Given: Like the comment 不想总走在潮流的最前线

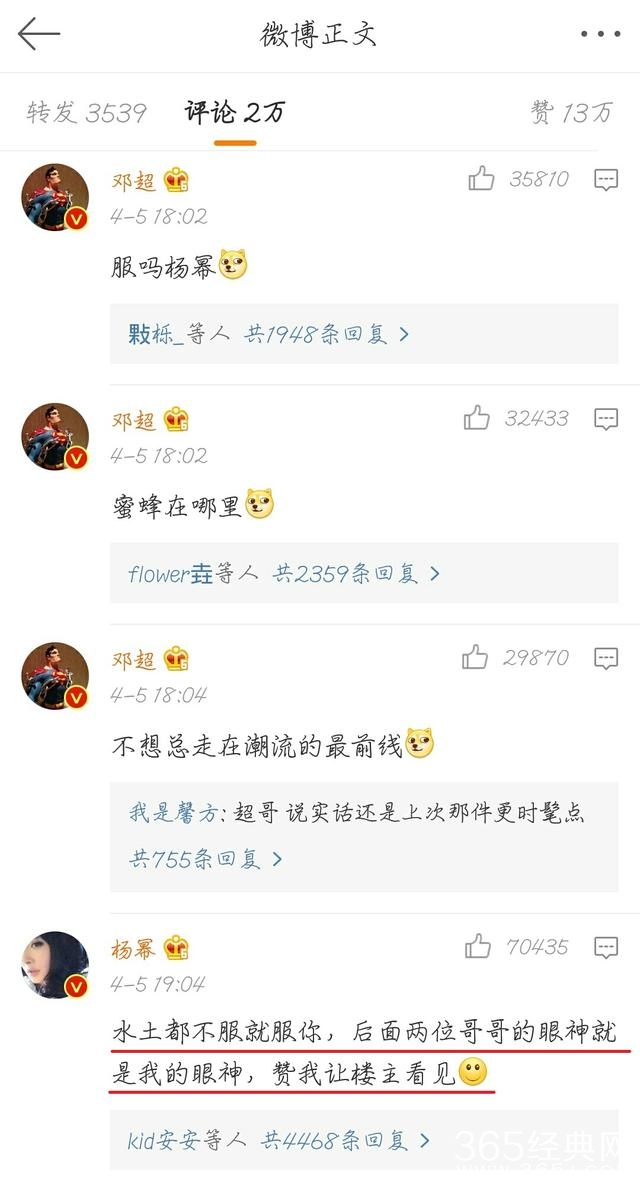Looking at the screenshot, I should pyautogui.click(x=475, y=658).
